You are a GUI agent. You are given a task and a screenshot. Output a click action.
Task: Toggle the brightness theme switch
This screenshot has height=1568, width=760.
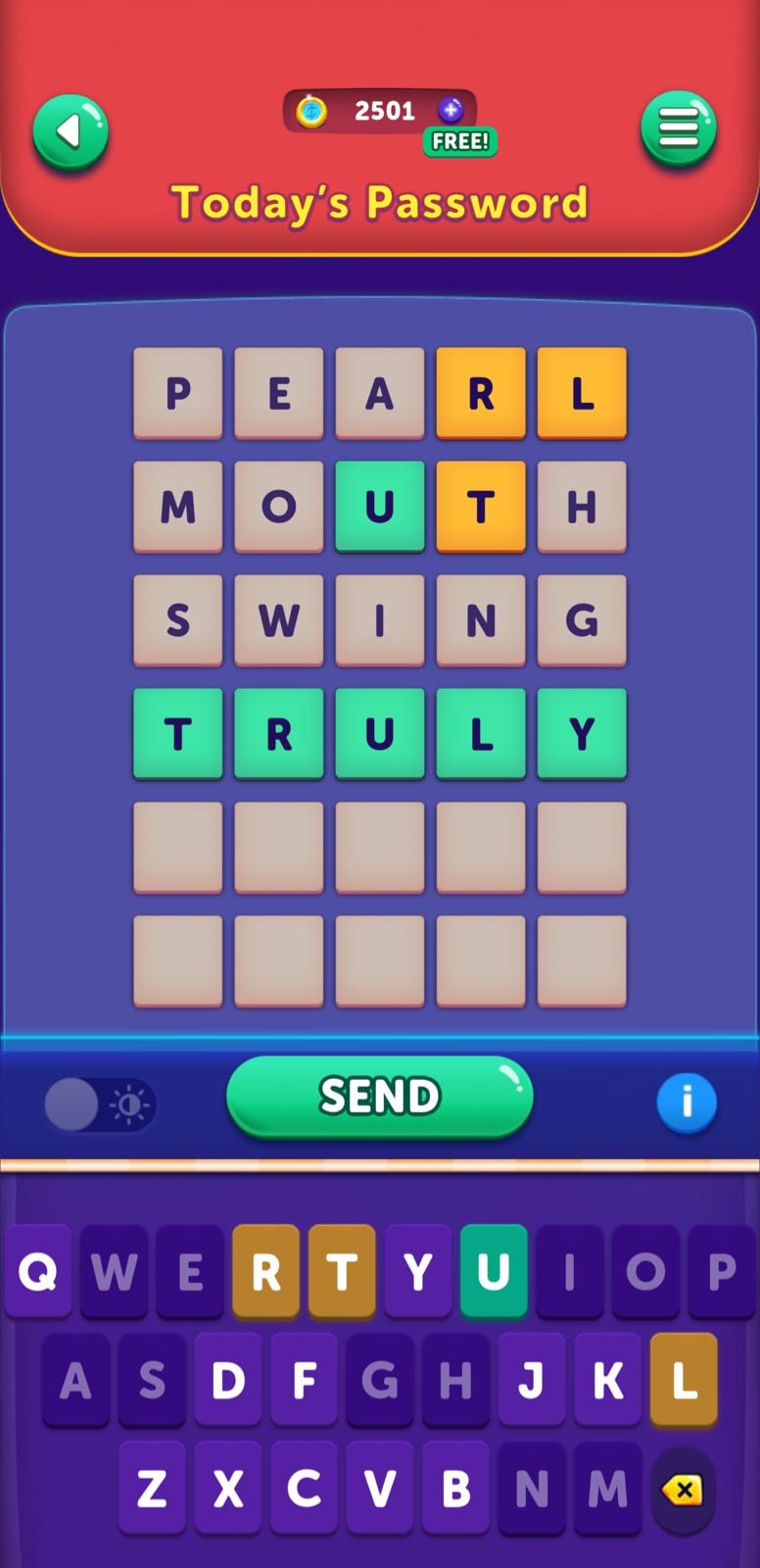100,1104
